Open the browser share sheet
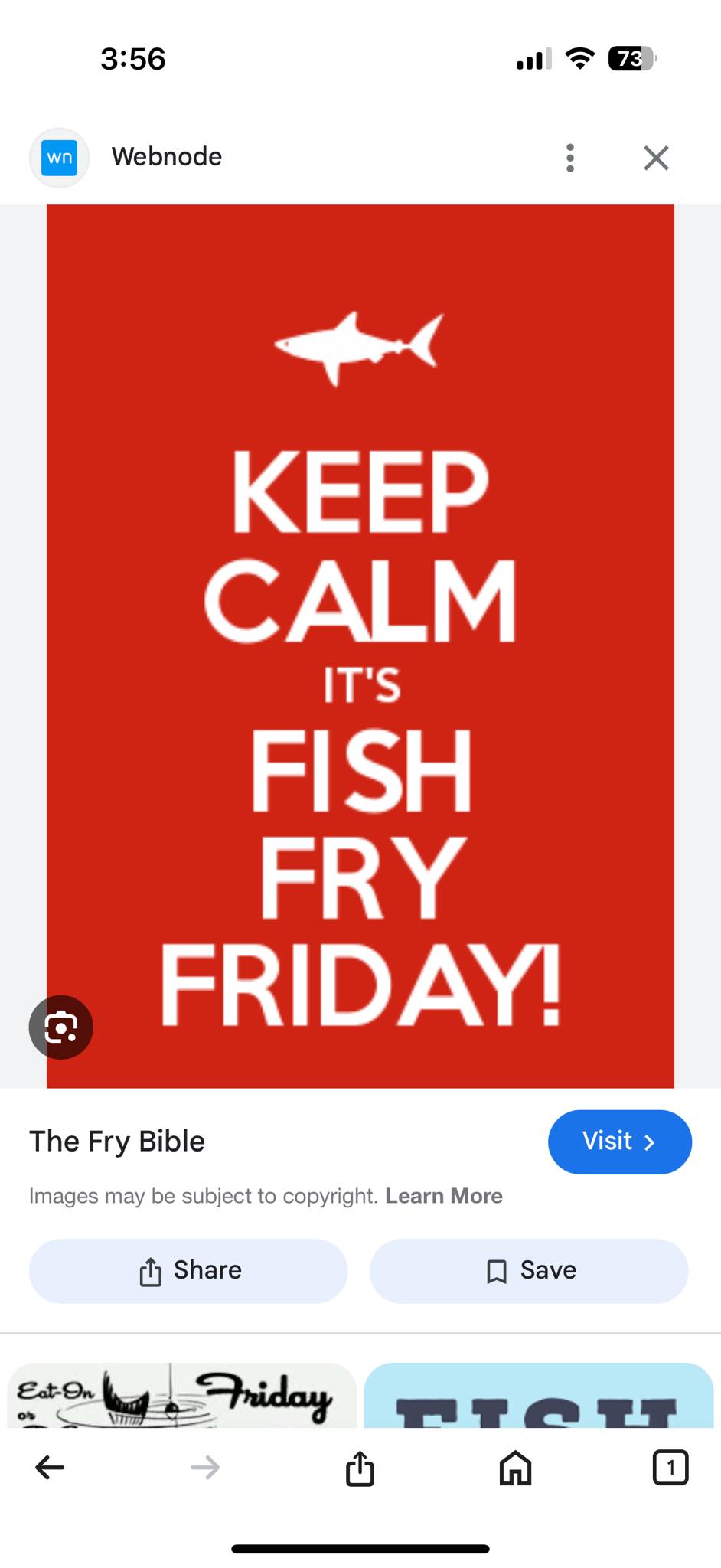The width and height of the screenshot is (721, 1568). (x=360, y=1468)
